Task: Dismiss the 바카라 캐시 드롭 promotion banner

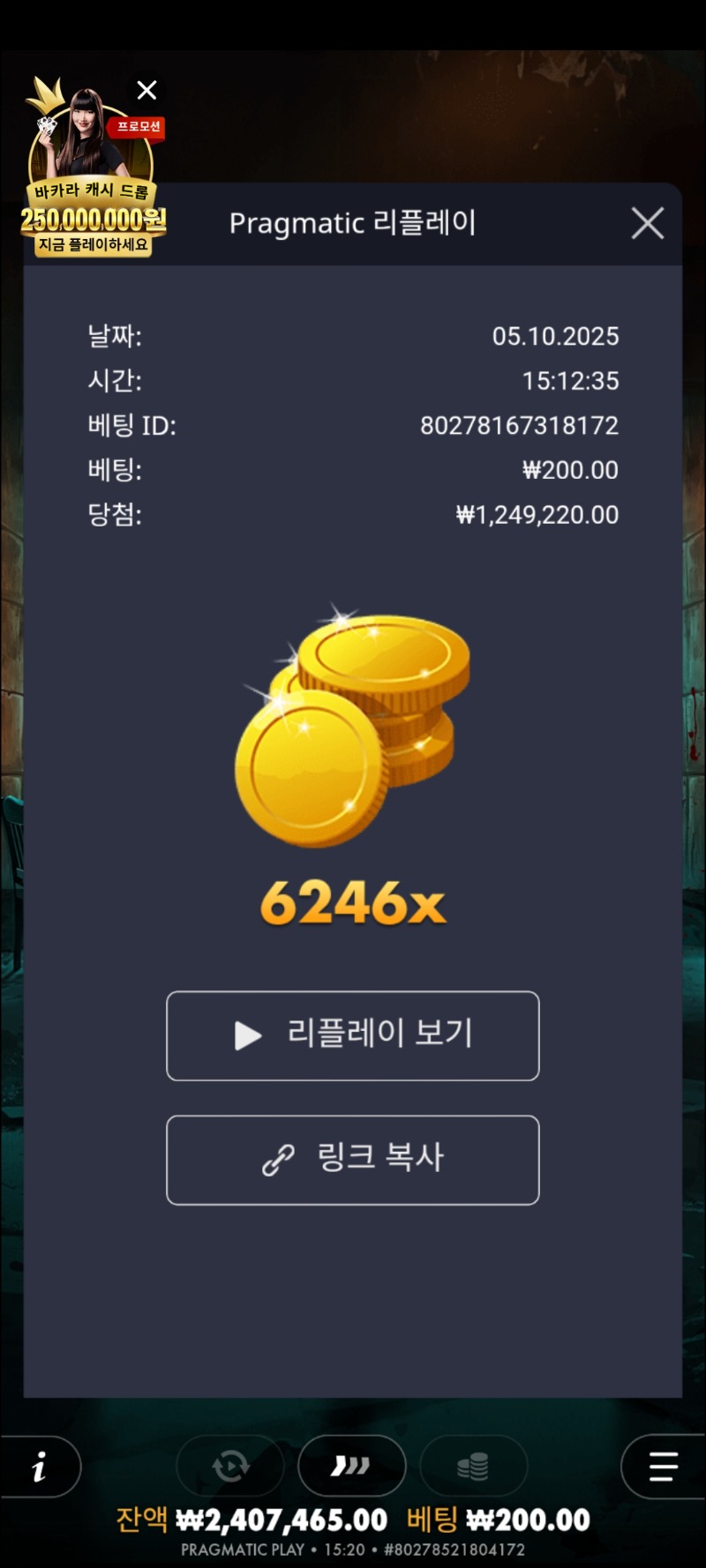Action: pos(147,90)
